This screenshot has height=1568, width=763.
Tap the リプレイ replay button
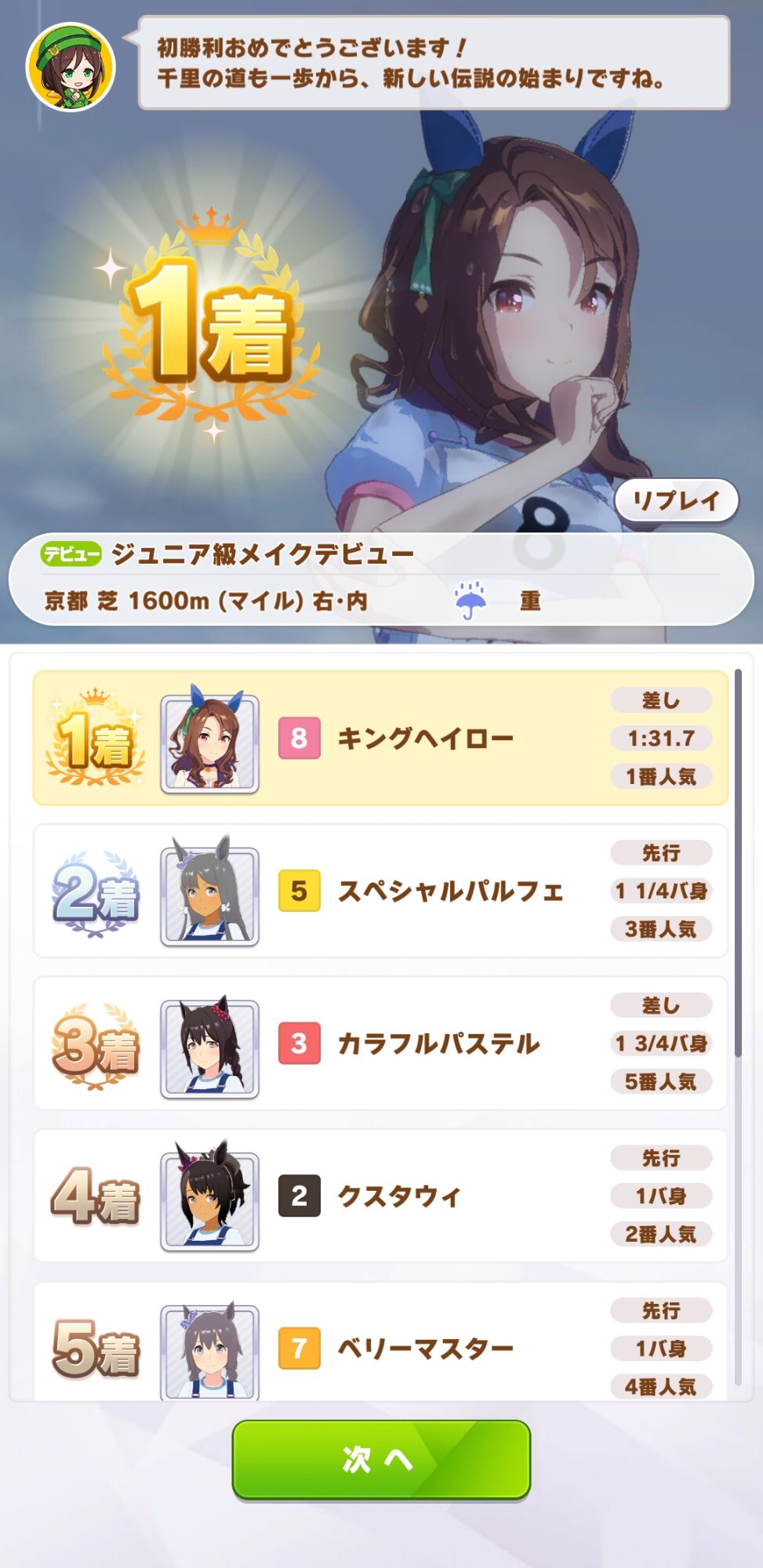676,501
